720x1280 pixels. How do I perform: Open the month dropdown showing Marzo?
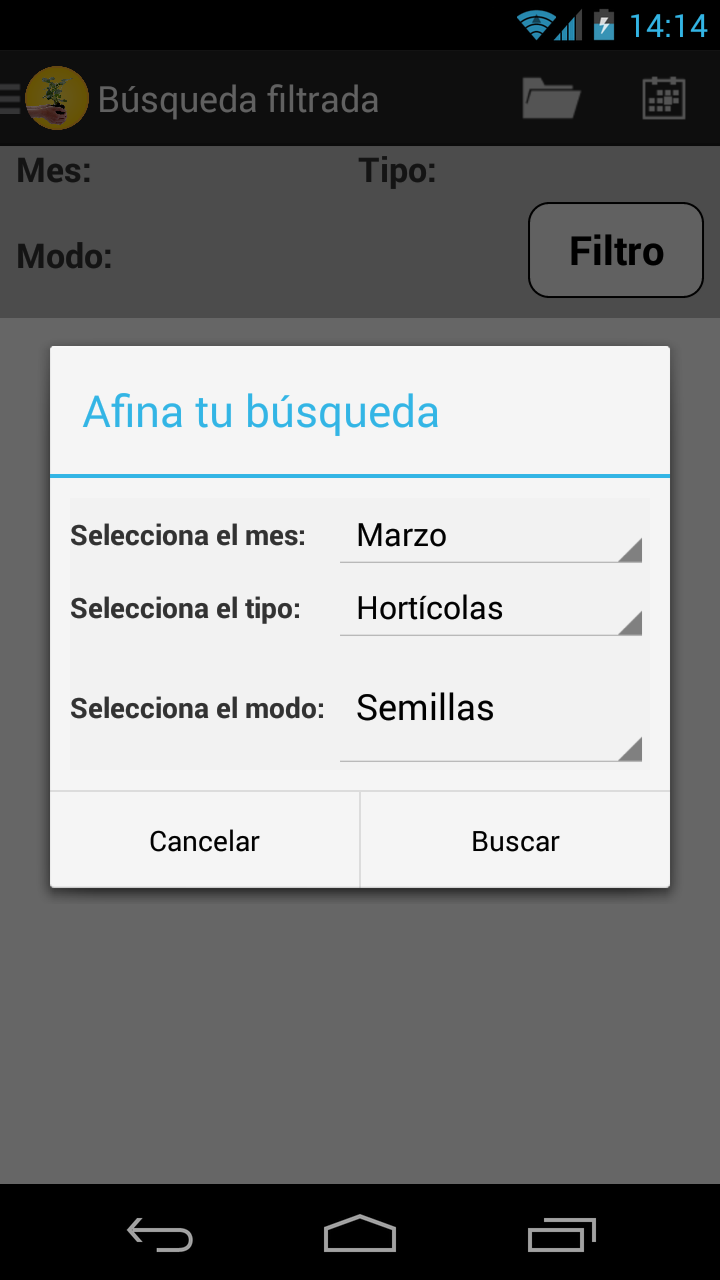click(490, 536)
